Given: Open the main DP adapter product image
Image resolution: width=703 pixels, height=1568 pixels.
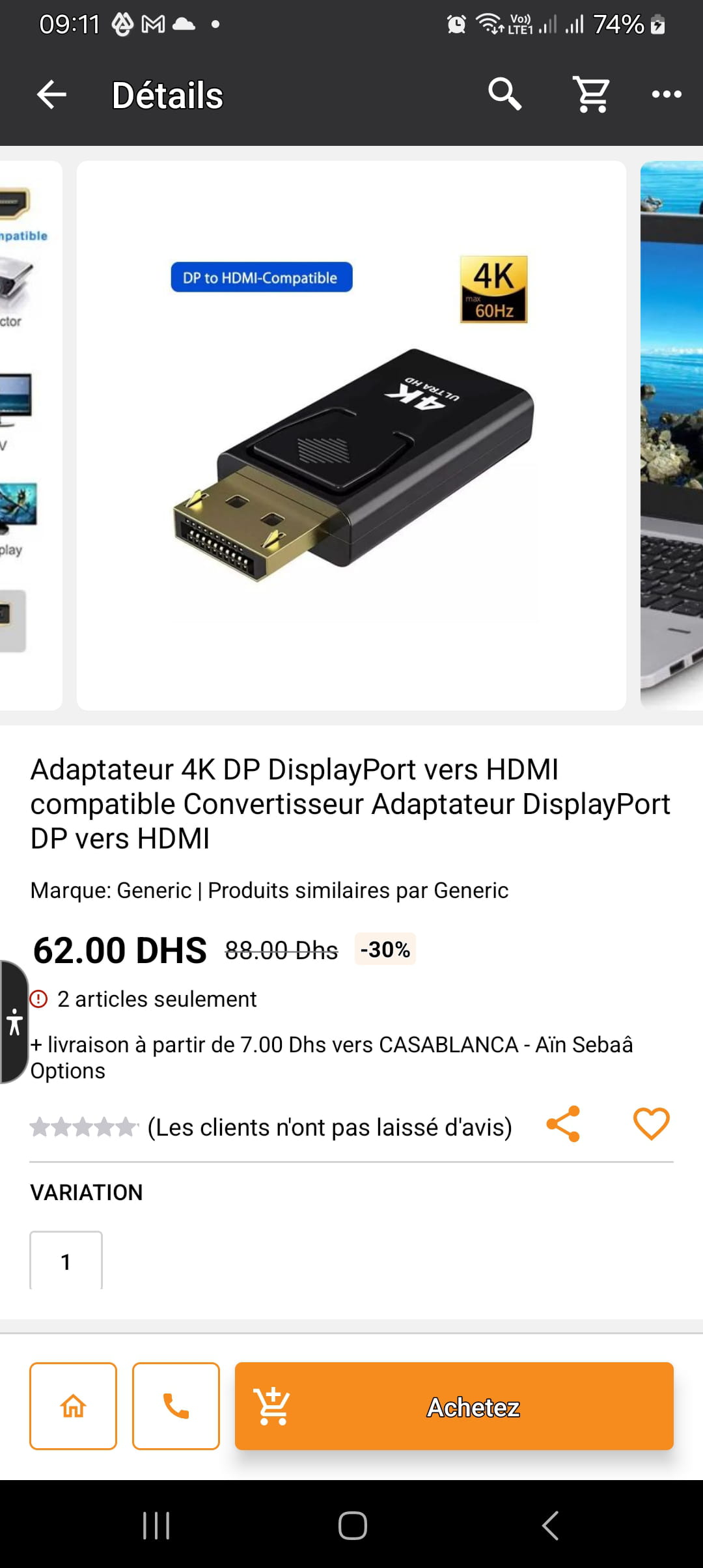Looking at the screenshot, I should (351, 436).
